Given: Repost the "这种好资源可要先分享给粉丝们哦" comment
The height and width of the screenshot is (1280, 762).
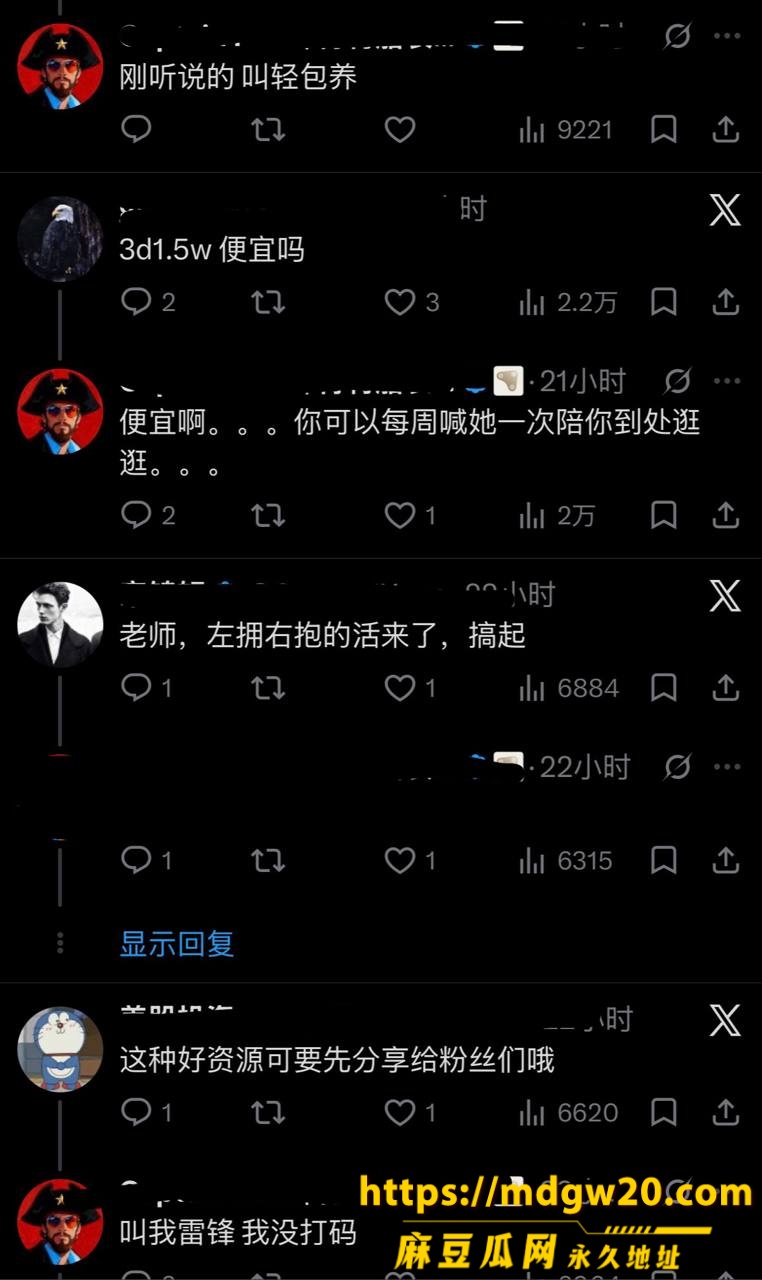Looking at the screenshot, I should click(268, 1112).
